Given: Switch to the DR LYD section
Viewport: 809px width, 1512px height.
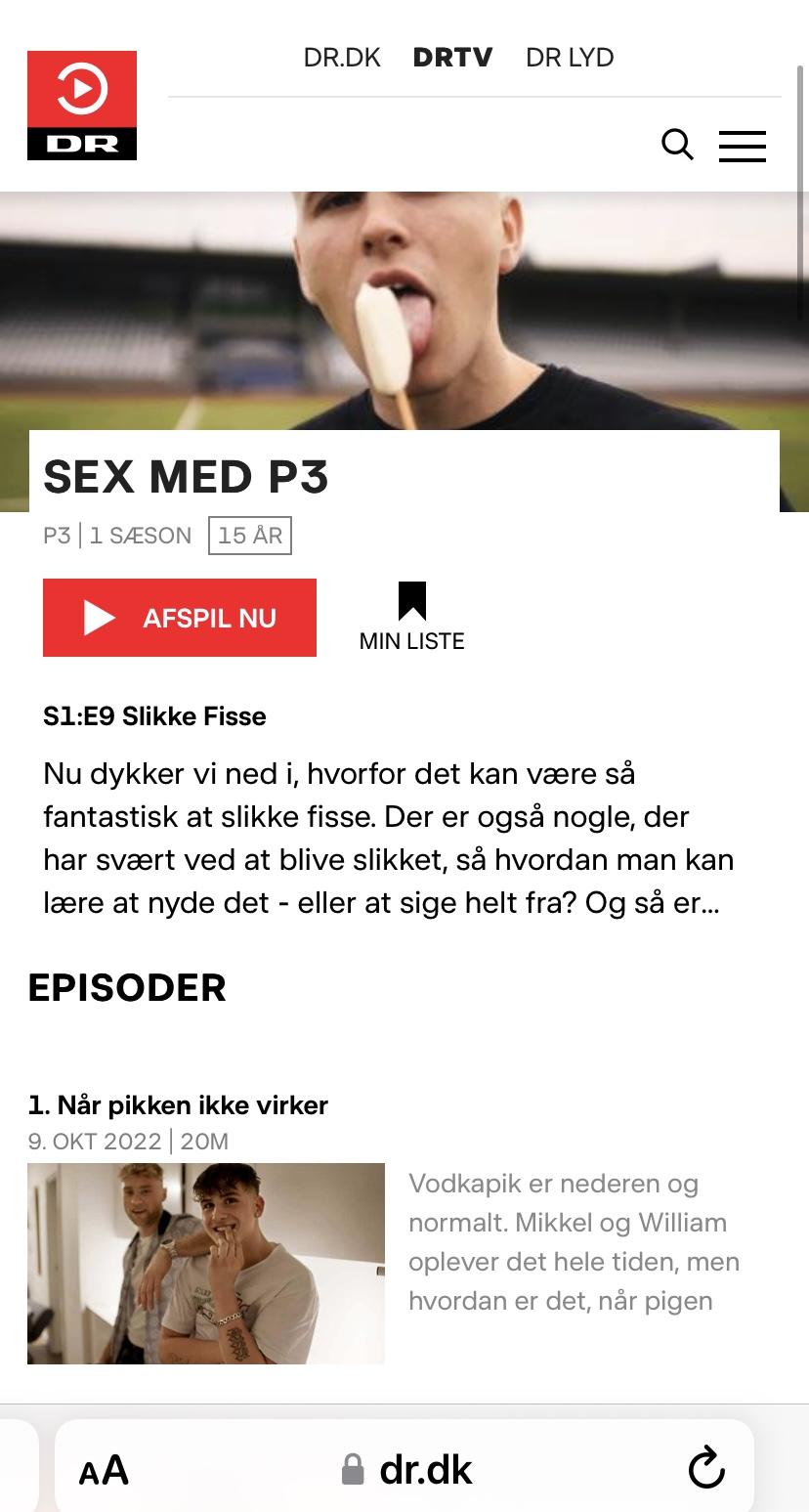Looking at the screenshot, I should coord(570,58).
